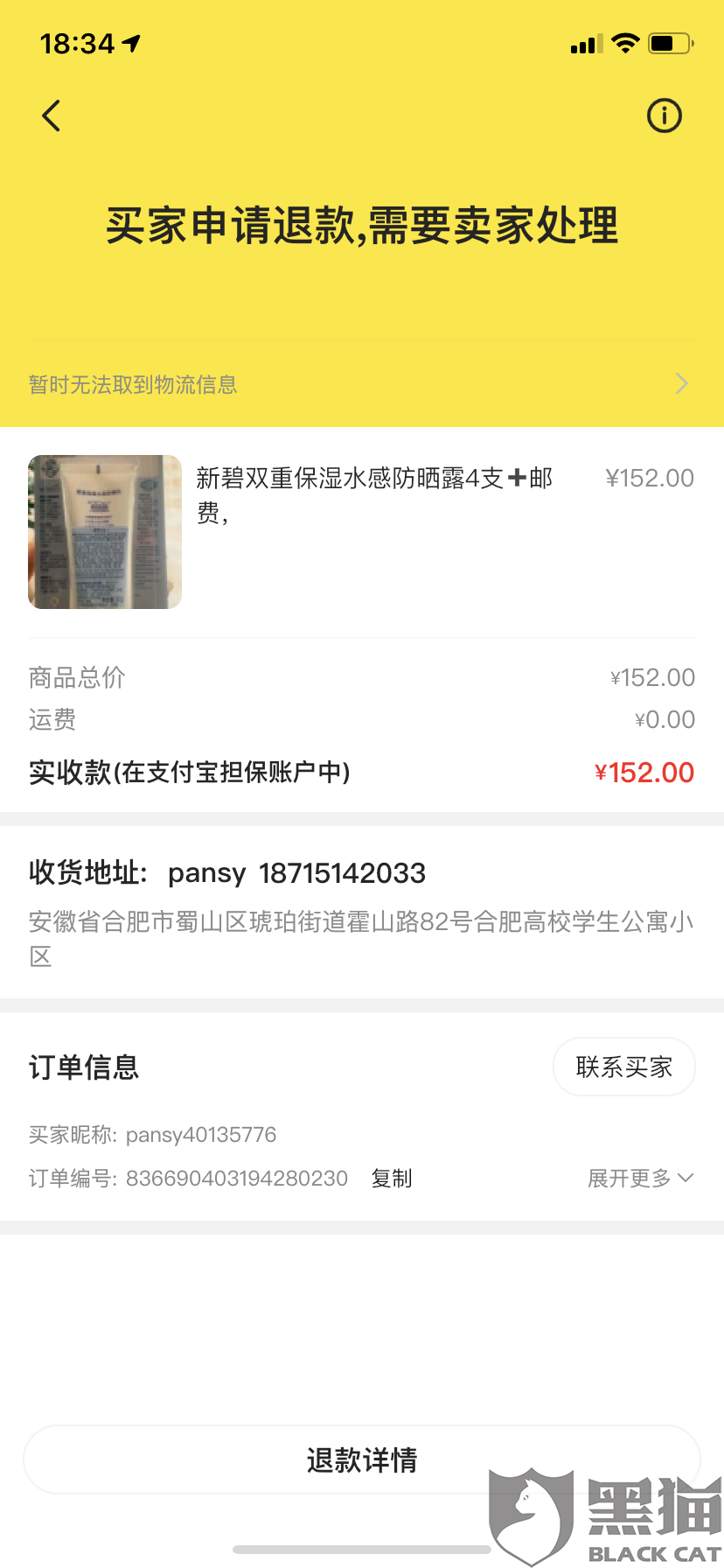Image resolution: width=724 pixels, height=1568 pixels.
Task: Tap 联系买家 to contact the buyer
Action: click(x=623, y=1067)
